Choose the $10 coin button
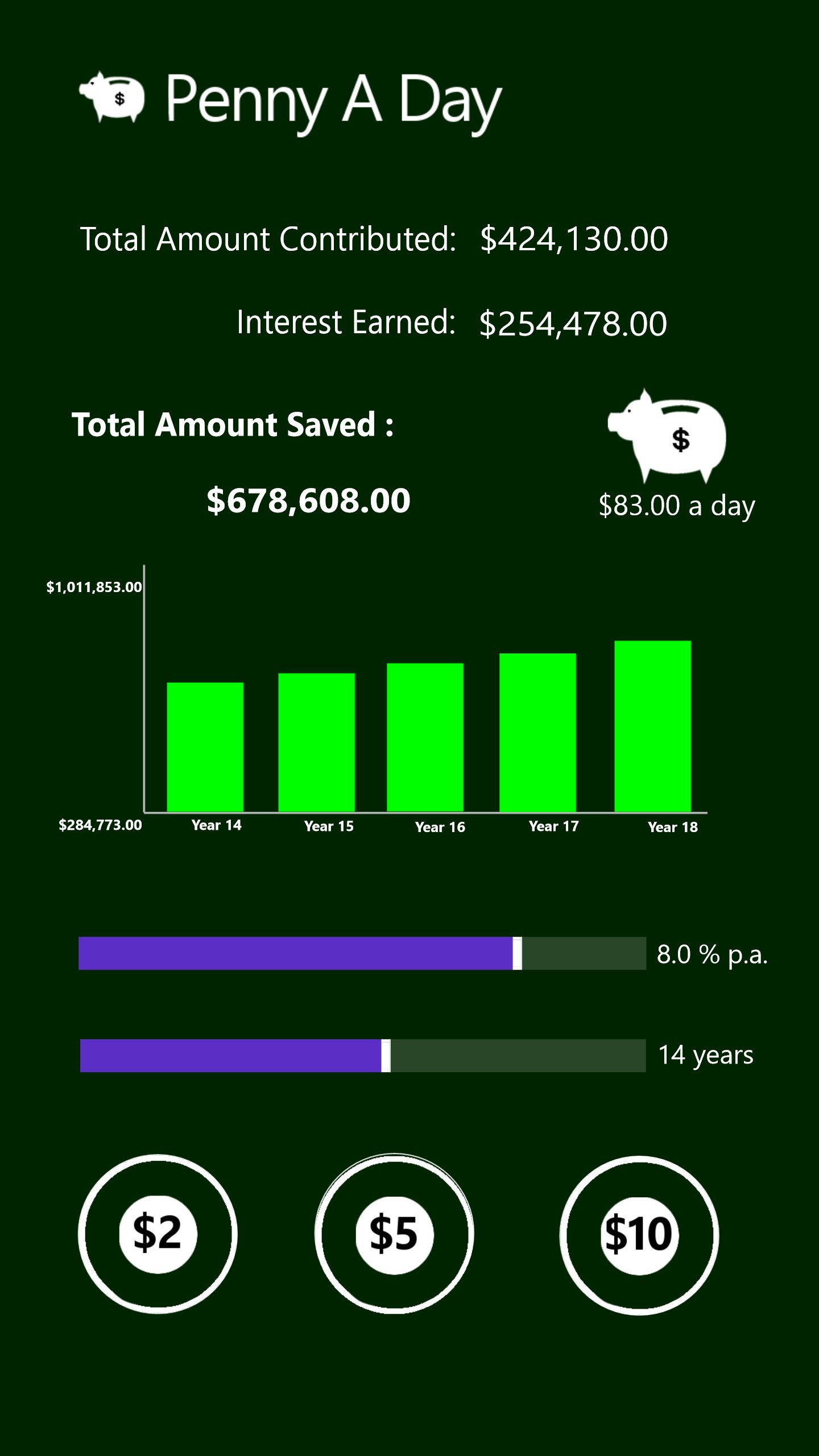The width and height of the screenshot is (819, 1456). click(639, 1235)
